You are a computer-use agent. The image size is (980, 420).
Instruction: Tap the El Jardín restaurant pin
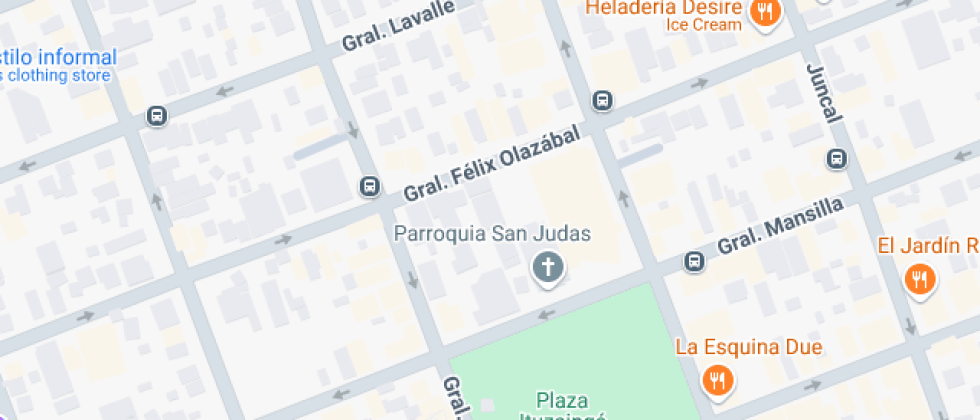[918, 279]
